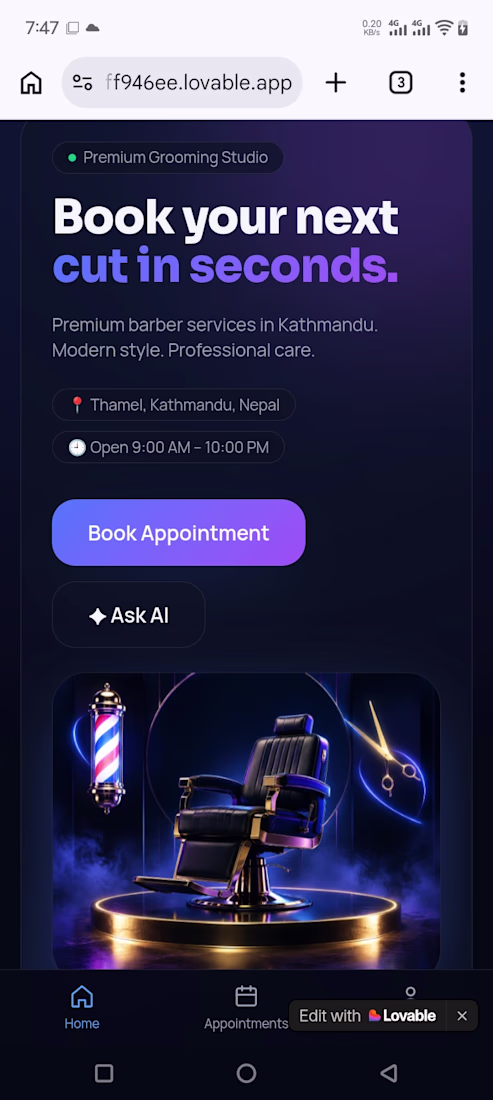The image size is (493, 1100).
Task: Tap the browser home icon
Action: pos(31,83)
